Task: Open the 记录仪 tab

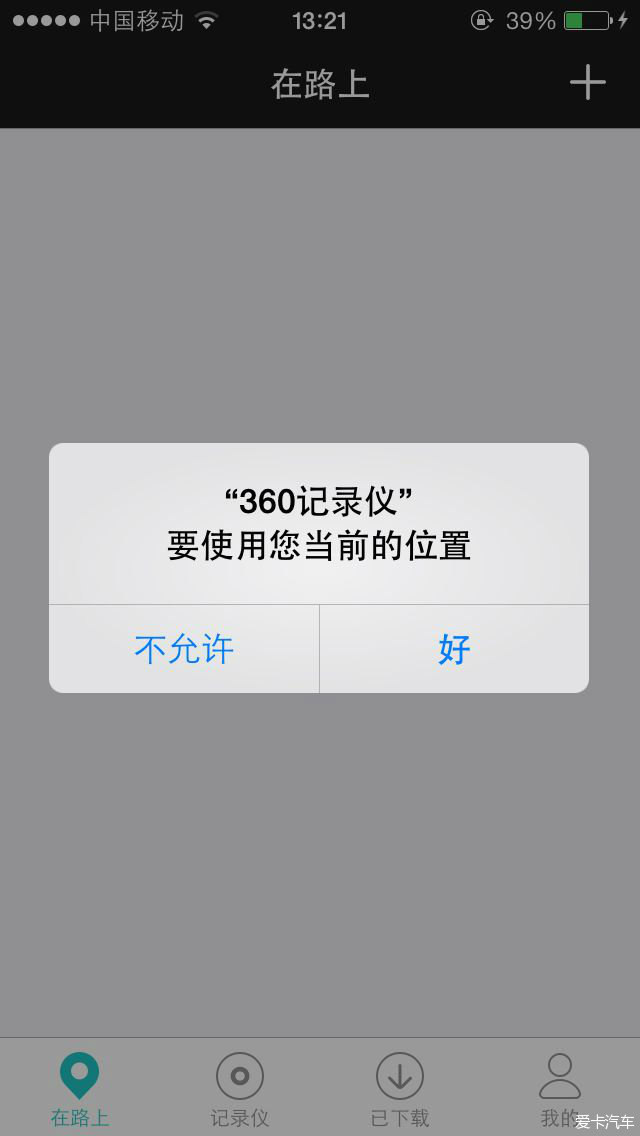Action: click(240, 1089)
